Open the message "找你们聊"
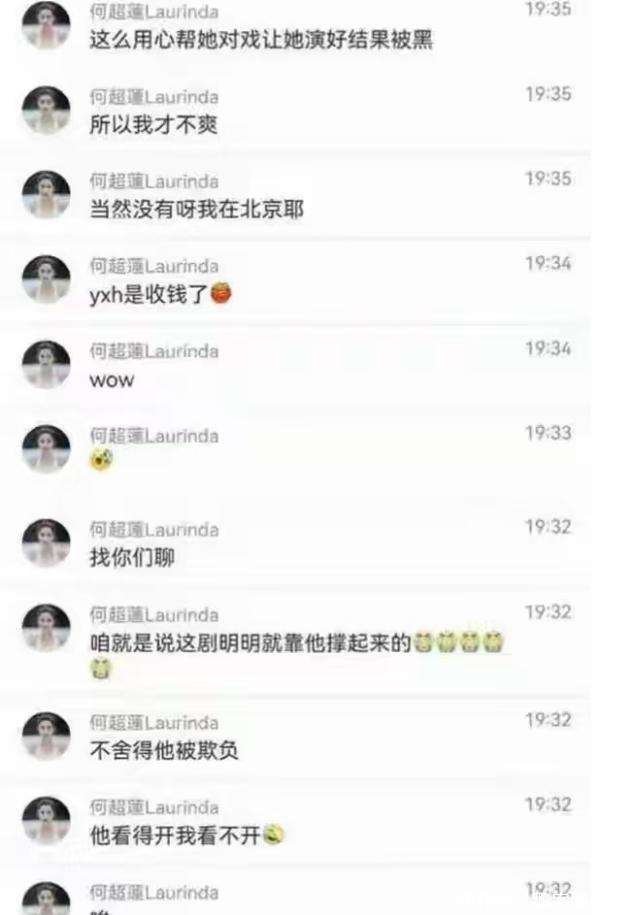This screenshot has width=633, height=915. pyautogui.click(x=132, y=558)
